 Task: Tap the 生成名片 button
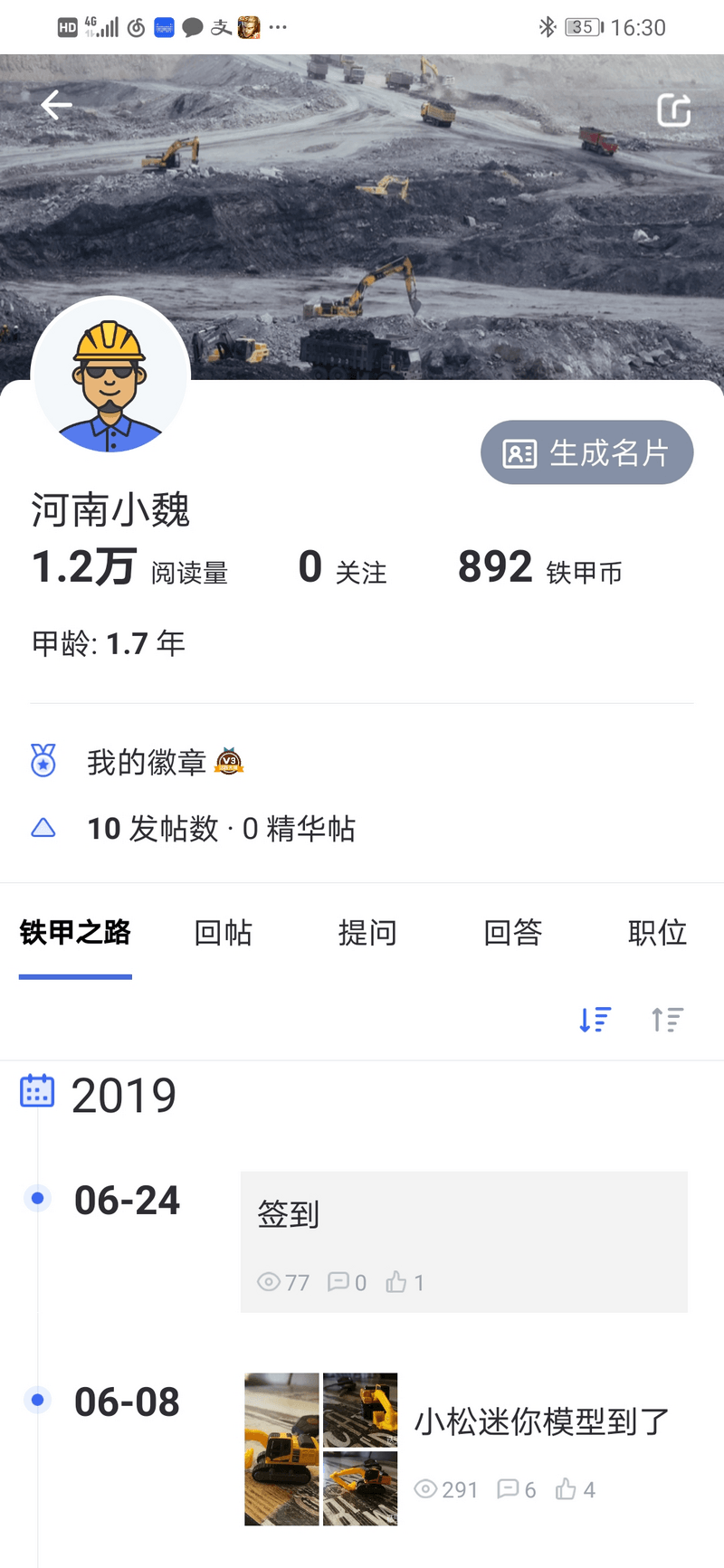tap(586, 452)
